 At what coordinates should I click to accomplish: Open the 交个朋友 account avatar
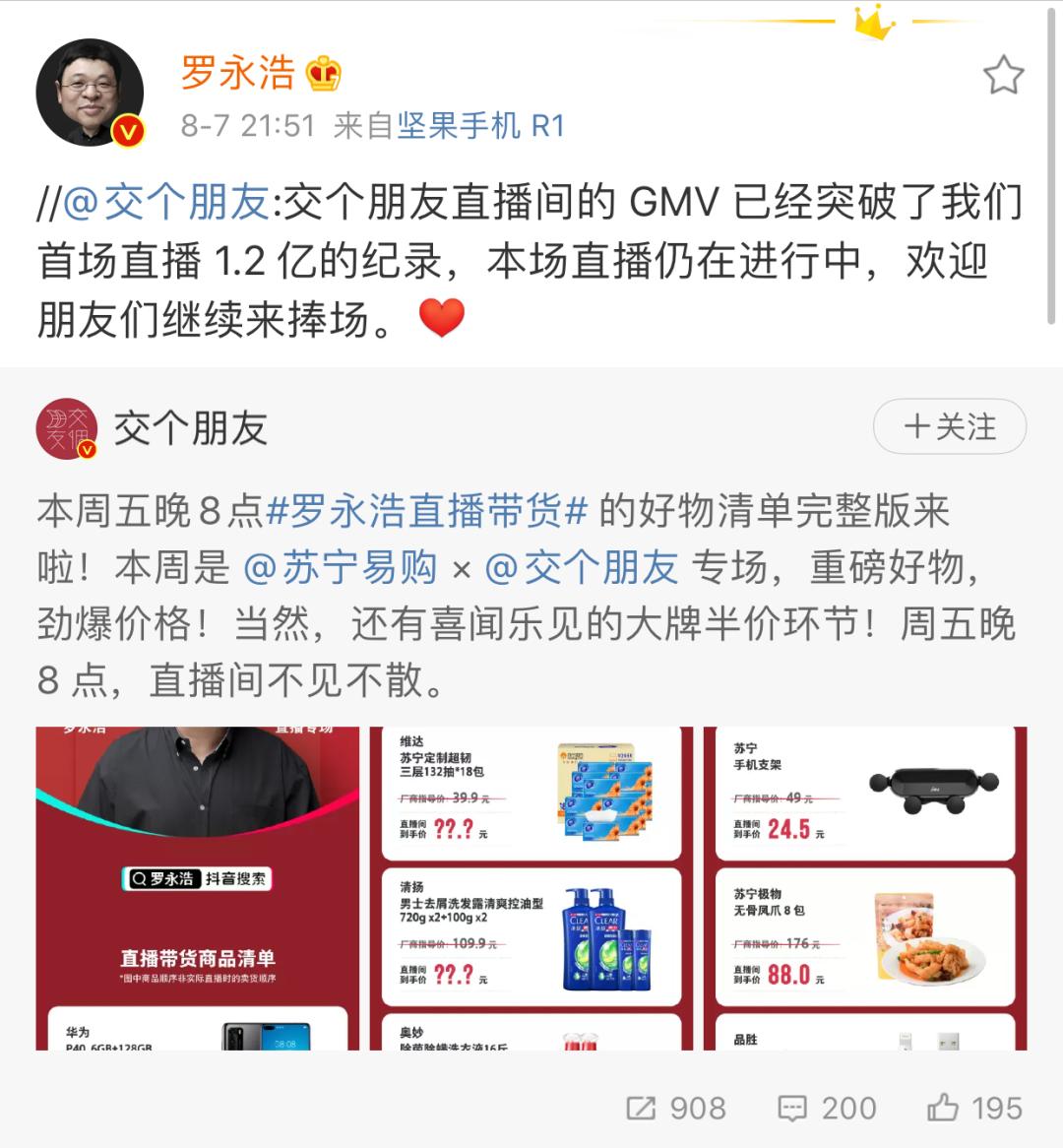click(68, 428)
